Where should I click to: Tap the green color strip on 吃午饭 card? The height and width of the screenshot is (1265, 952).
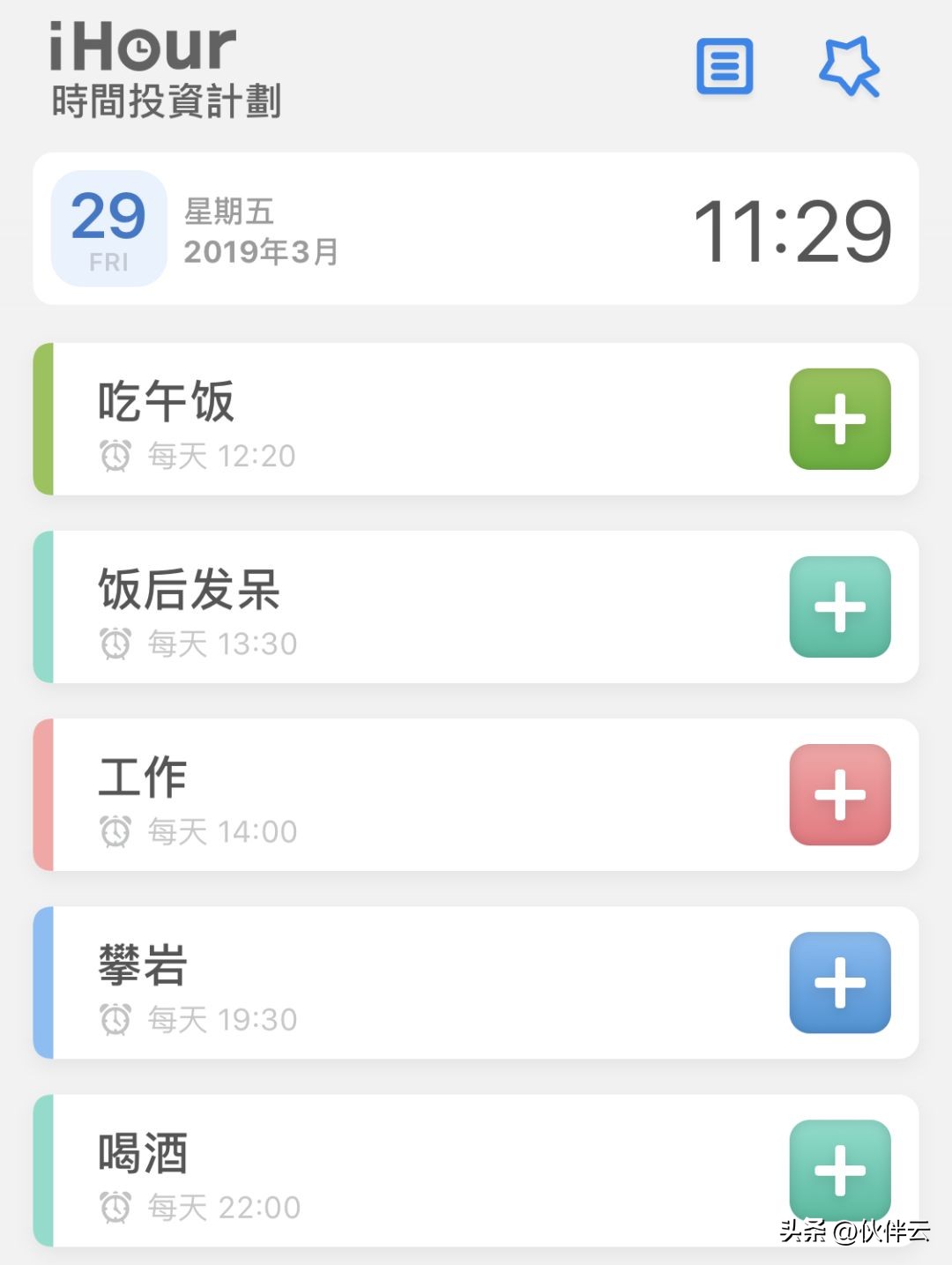pos(41,419)
